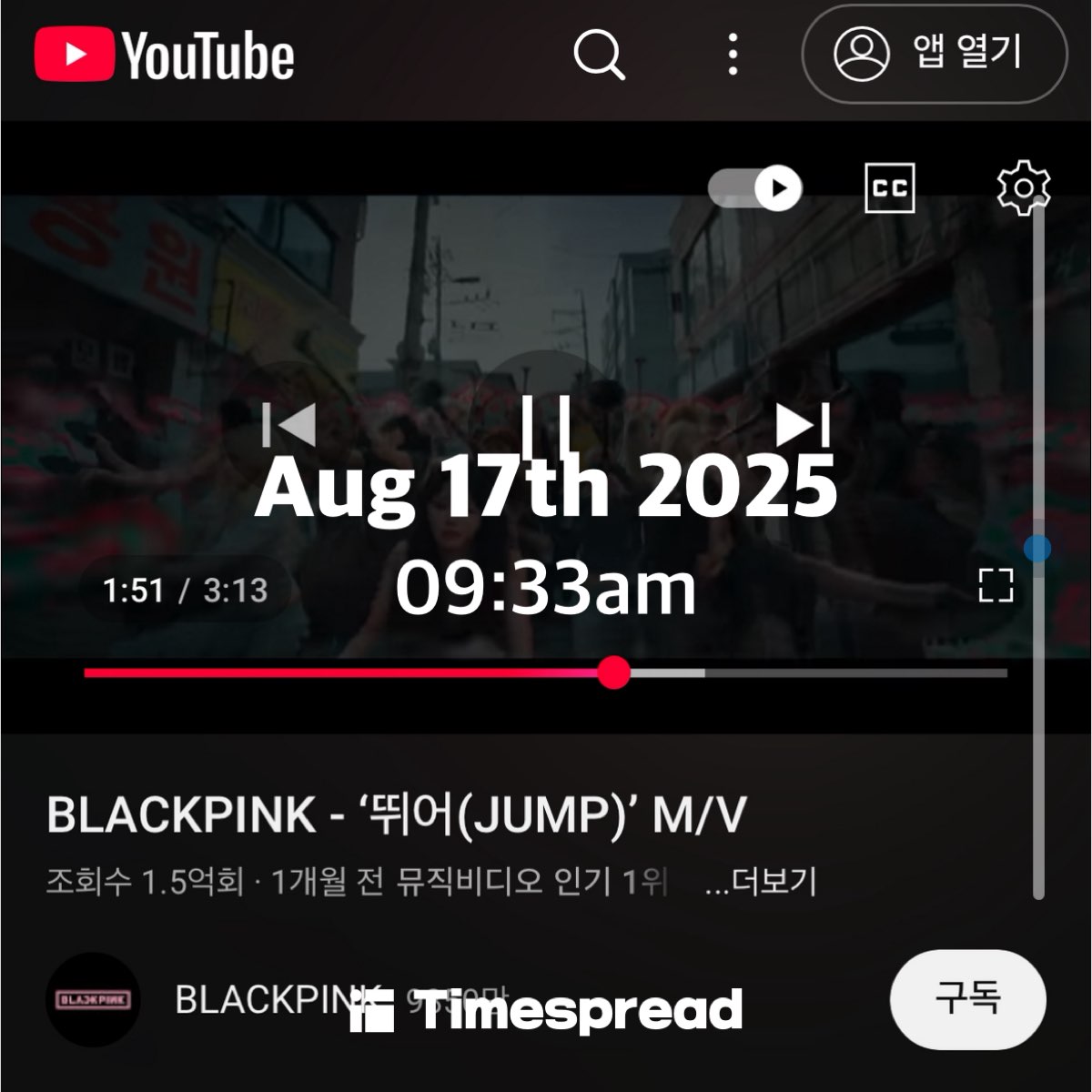Image resolution: width=1092 pixels, height=1092 pixels.
Task: Open YouTube search
Action: 599,56
